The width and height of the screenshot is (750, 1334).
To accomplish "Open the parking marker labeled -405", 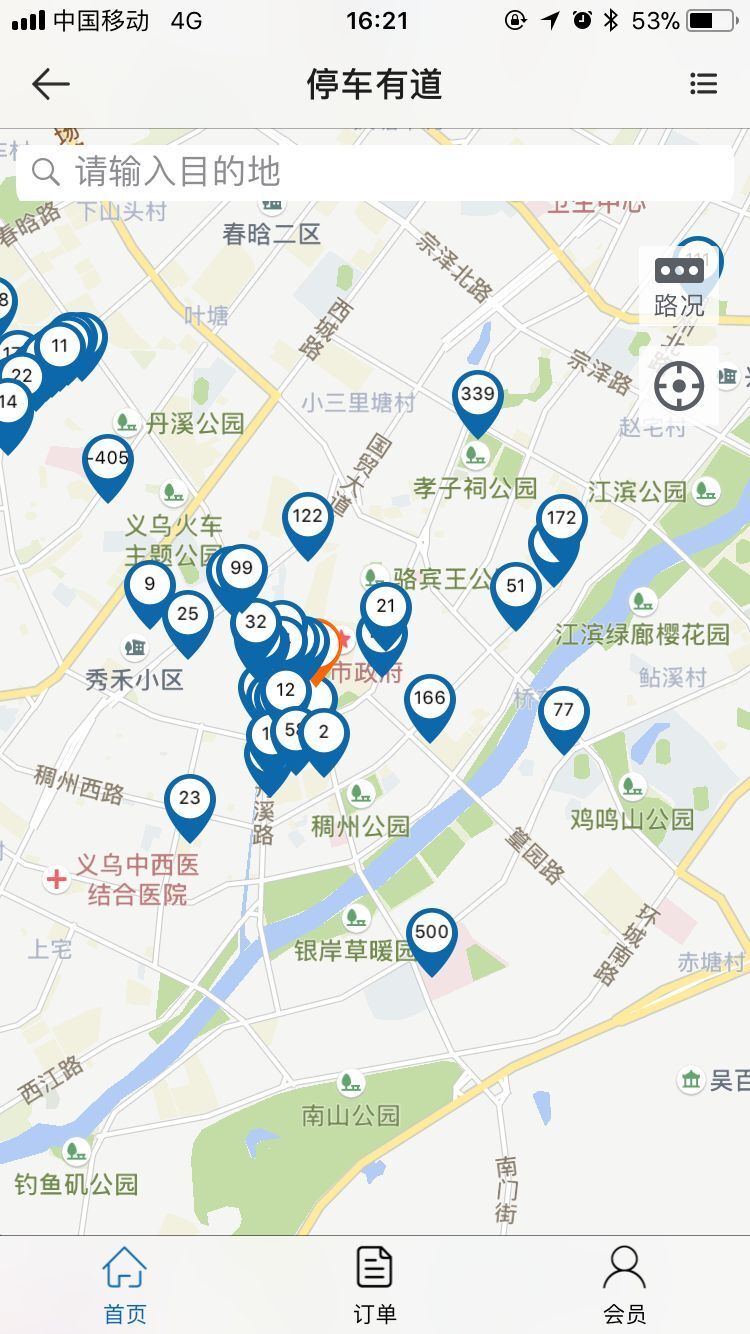I will tap(107, 461).
